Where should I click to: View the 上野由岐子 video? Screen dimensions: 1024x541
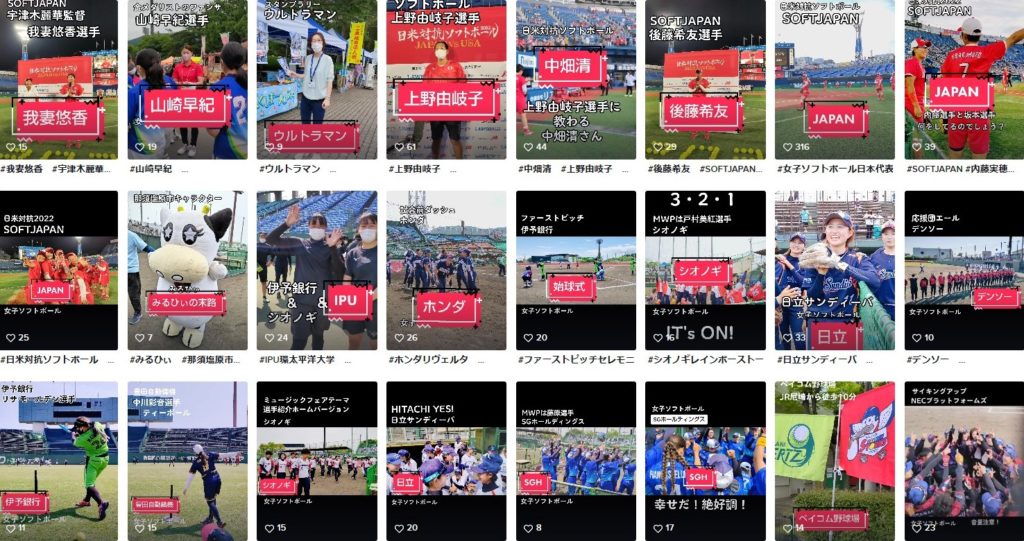pos(446,80)
